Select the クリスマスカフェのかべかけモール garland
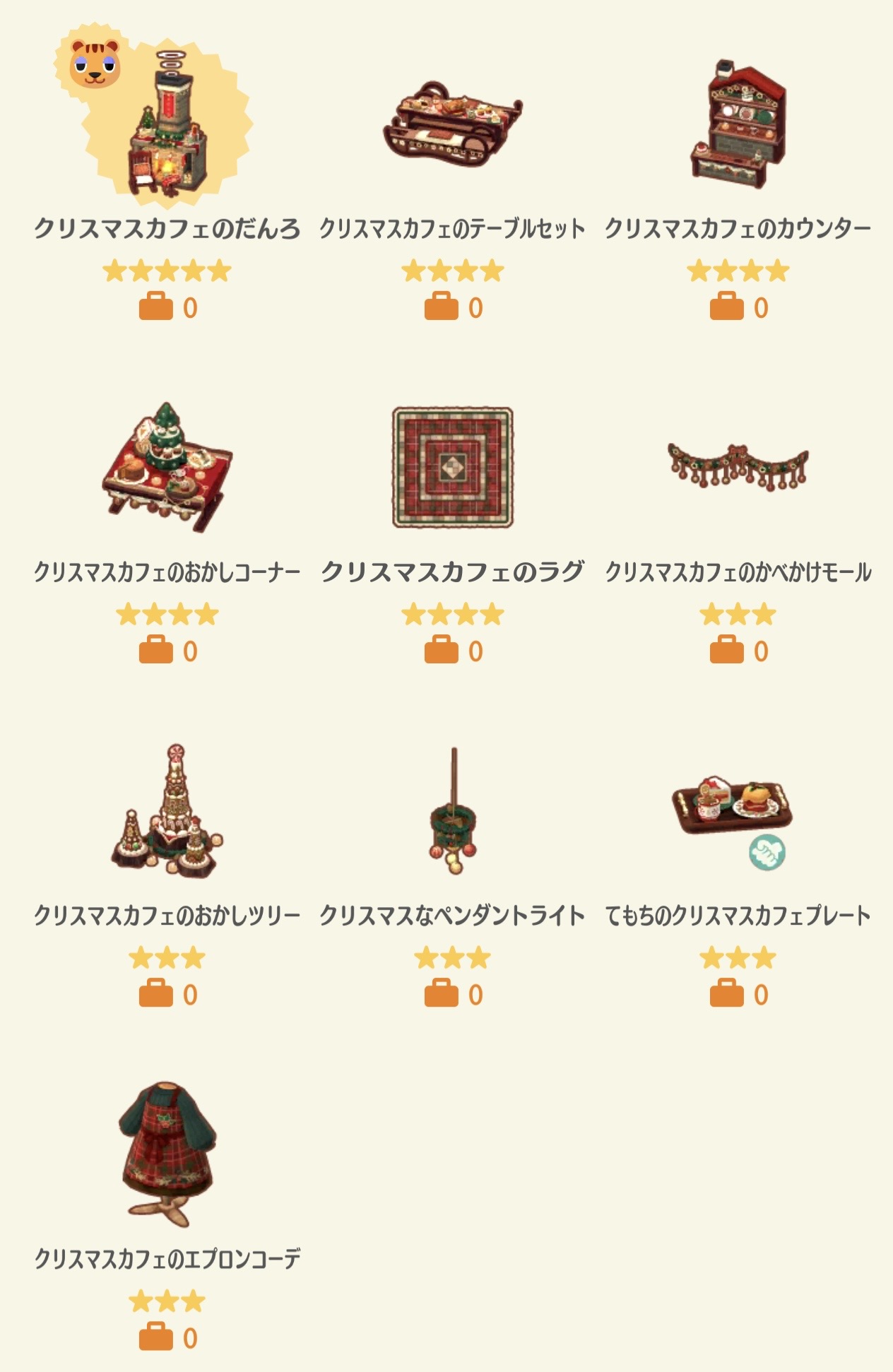The width and height of the screenshot is (893, 1372). 738,466
